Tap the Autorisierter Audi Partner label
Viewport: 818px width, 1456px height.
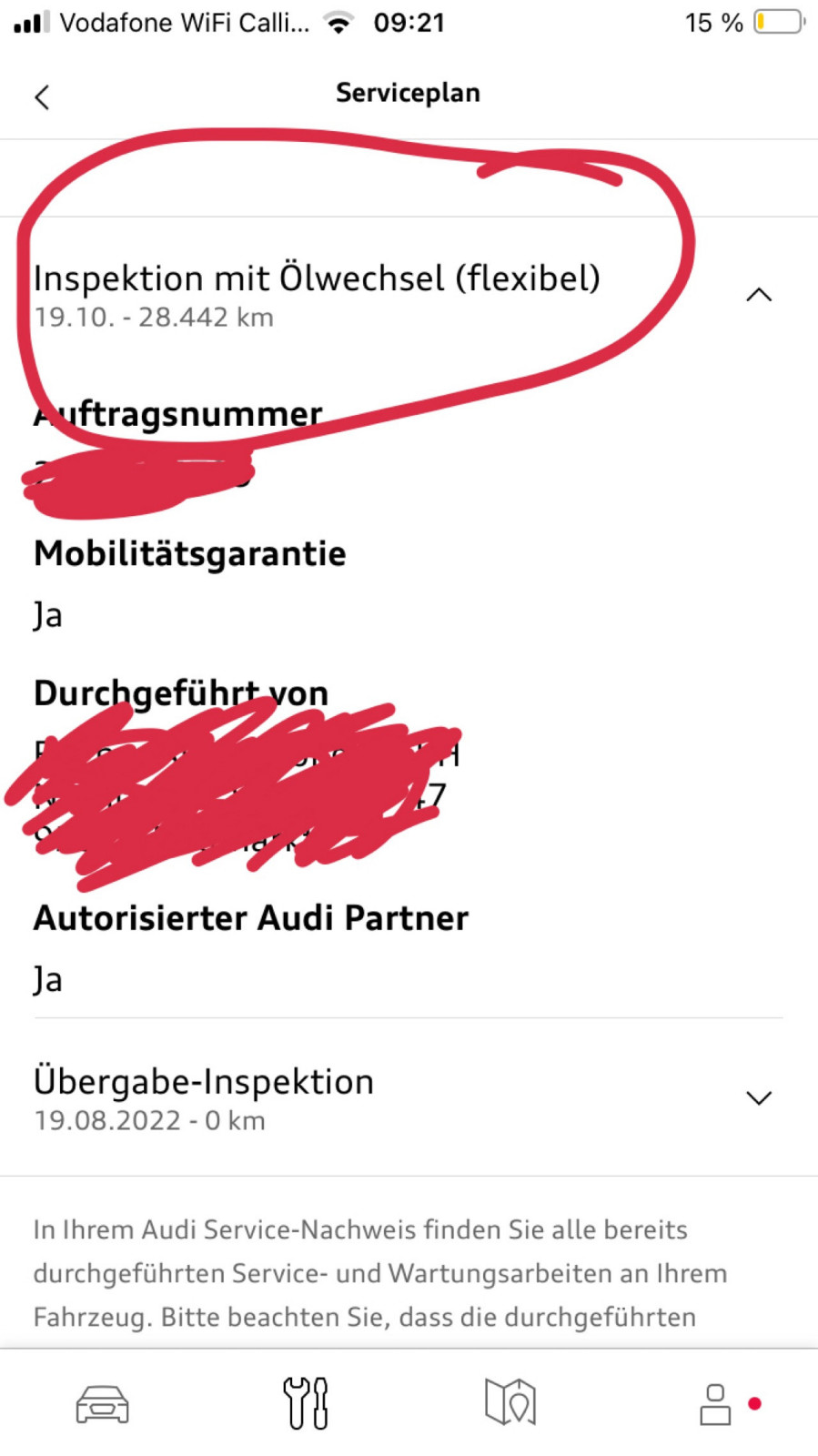(251, 917)
